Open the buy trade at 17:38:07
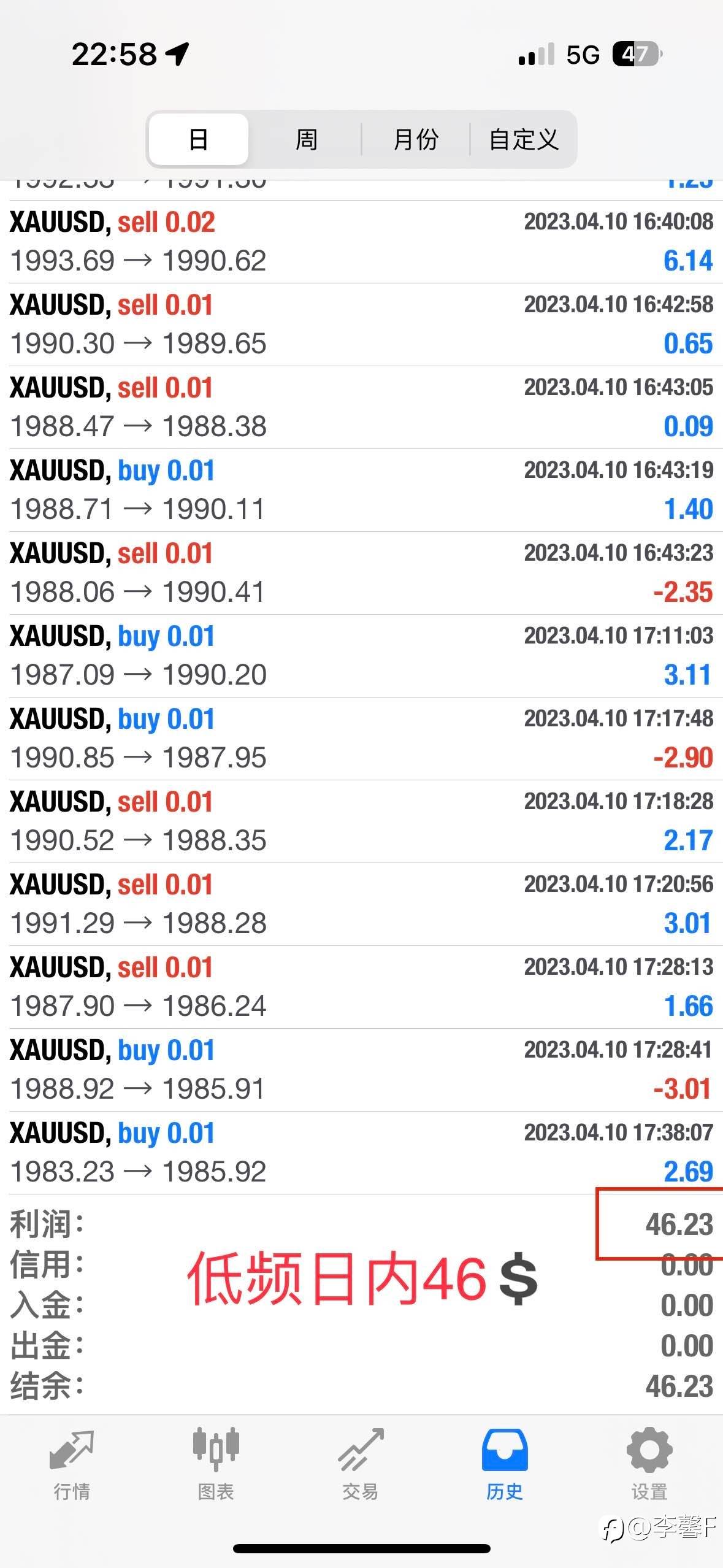Screen dimensions: 723x1568 361,1153
